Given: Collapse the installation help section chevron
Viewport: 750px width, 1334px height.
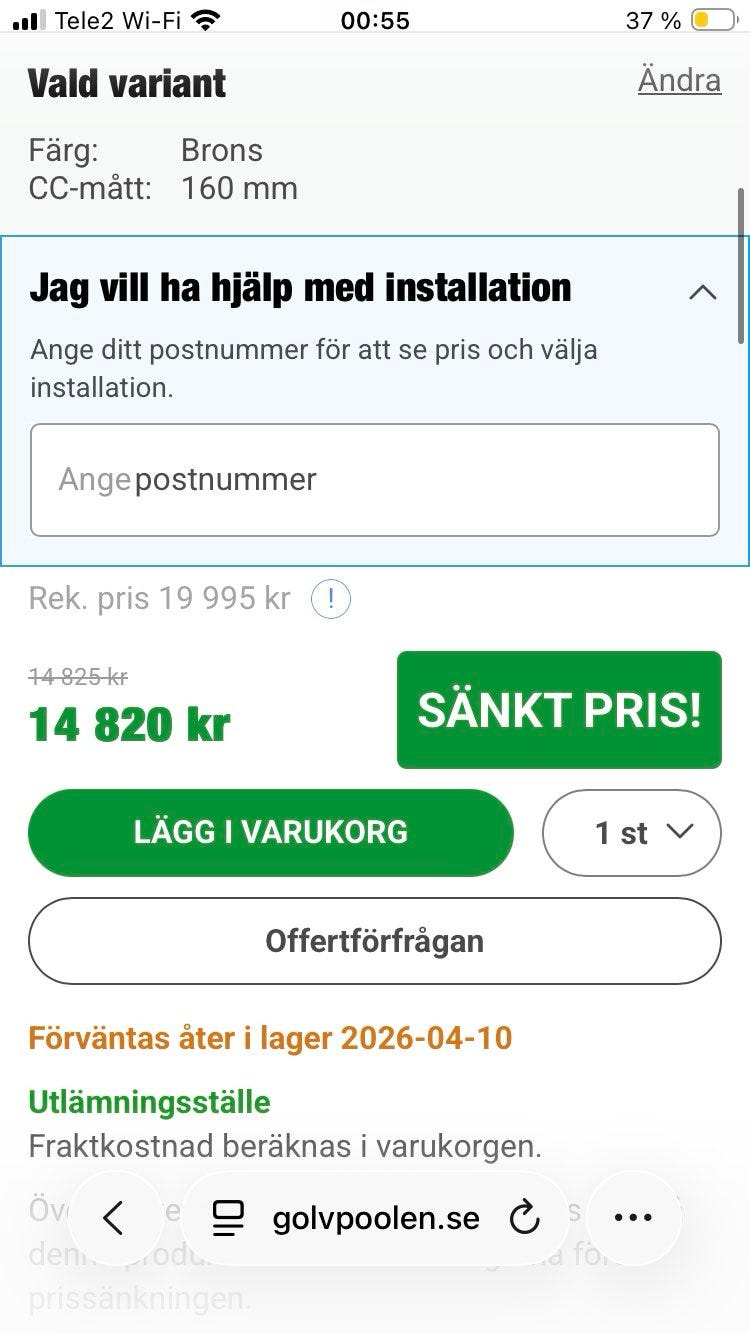Looking at the screenshot, I should point(704,291).
